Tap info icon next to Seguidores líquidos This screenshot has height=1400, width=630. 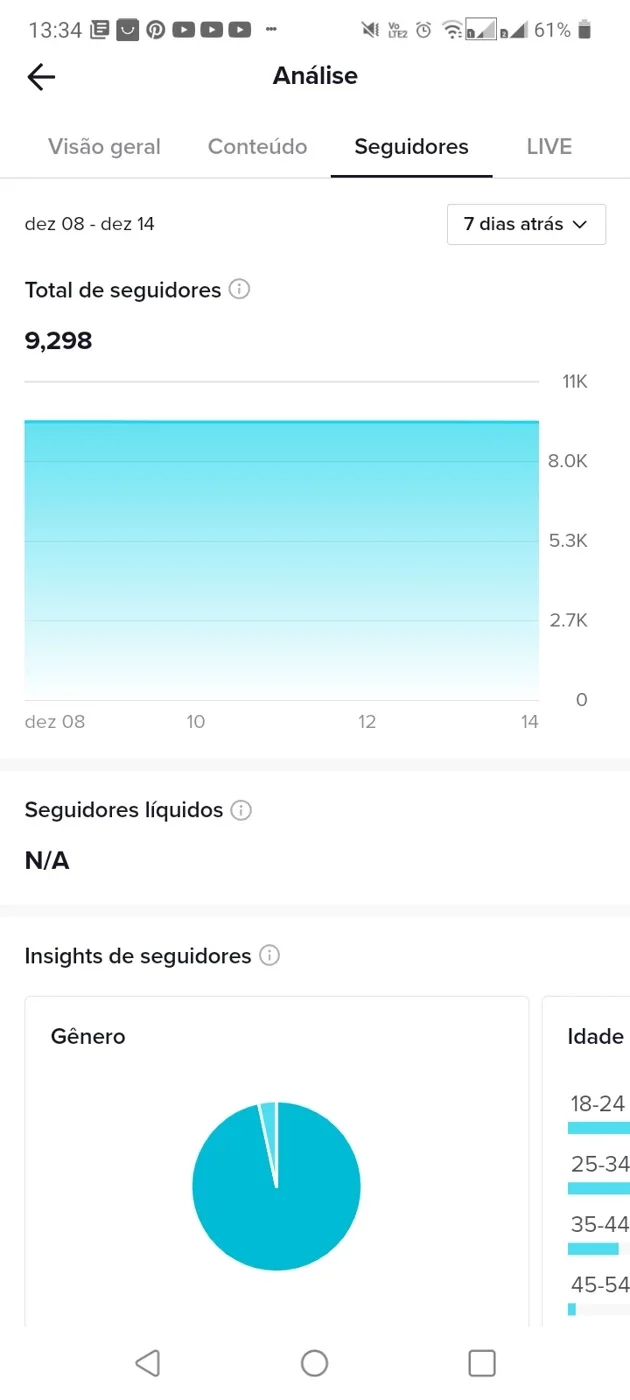(241, 810)
